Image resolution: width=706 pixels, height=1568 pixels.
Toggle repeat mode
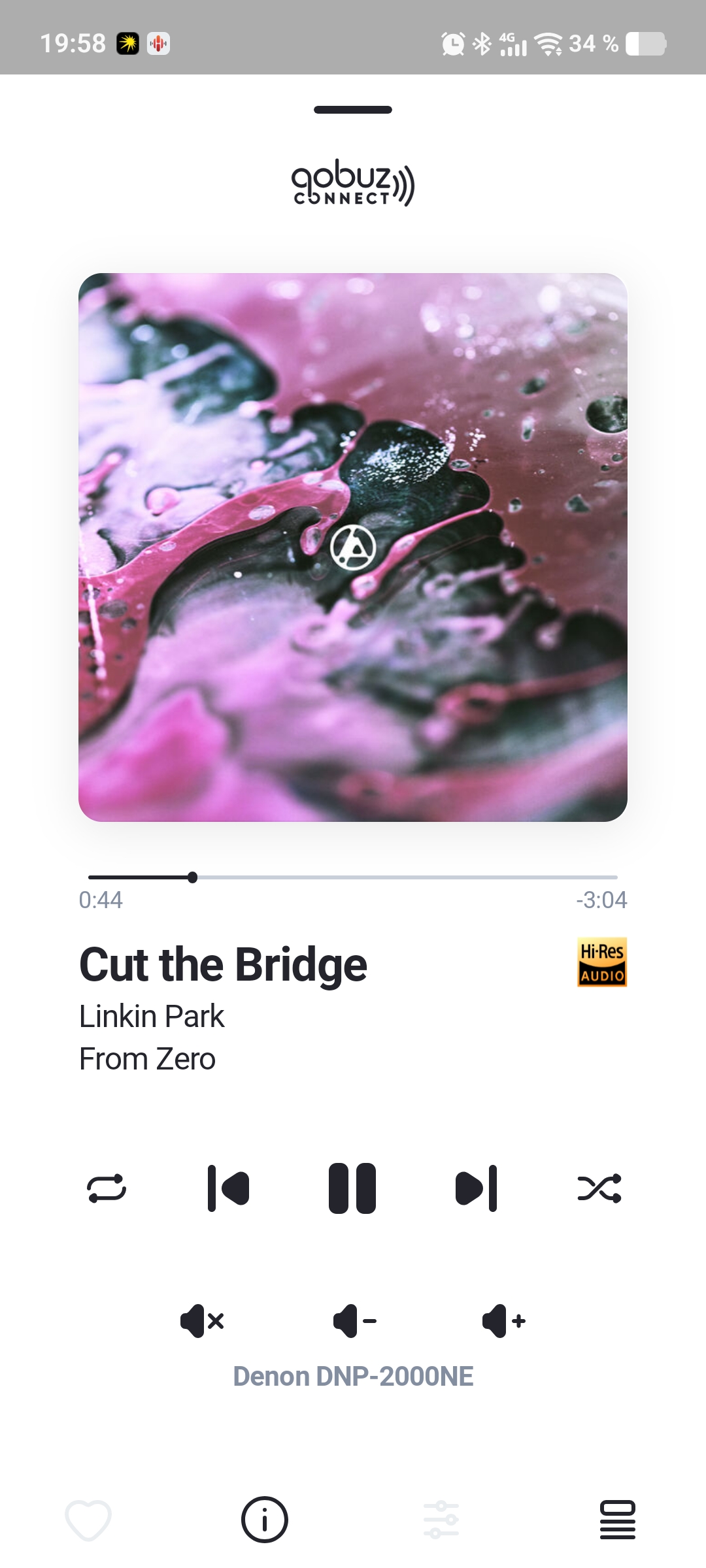coord(107,1188)
